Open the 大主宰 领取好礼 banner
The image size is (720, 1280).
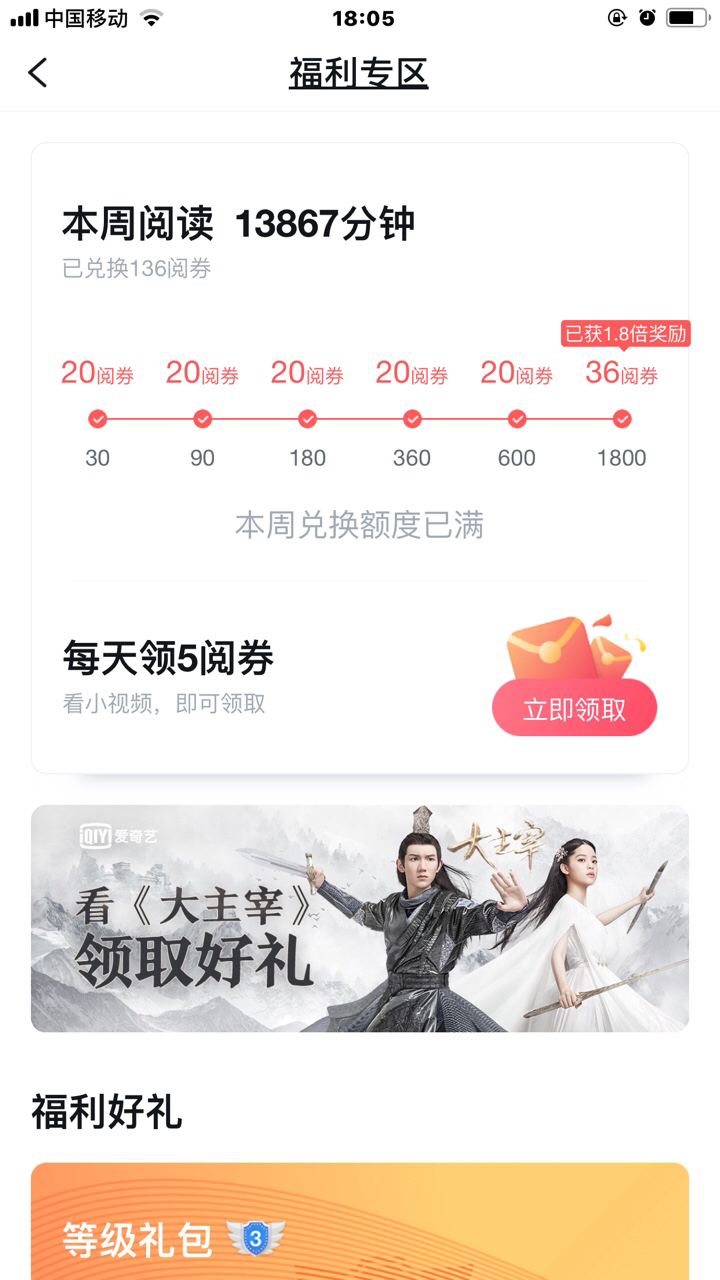click(360, 918)
